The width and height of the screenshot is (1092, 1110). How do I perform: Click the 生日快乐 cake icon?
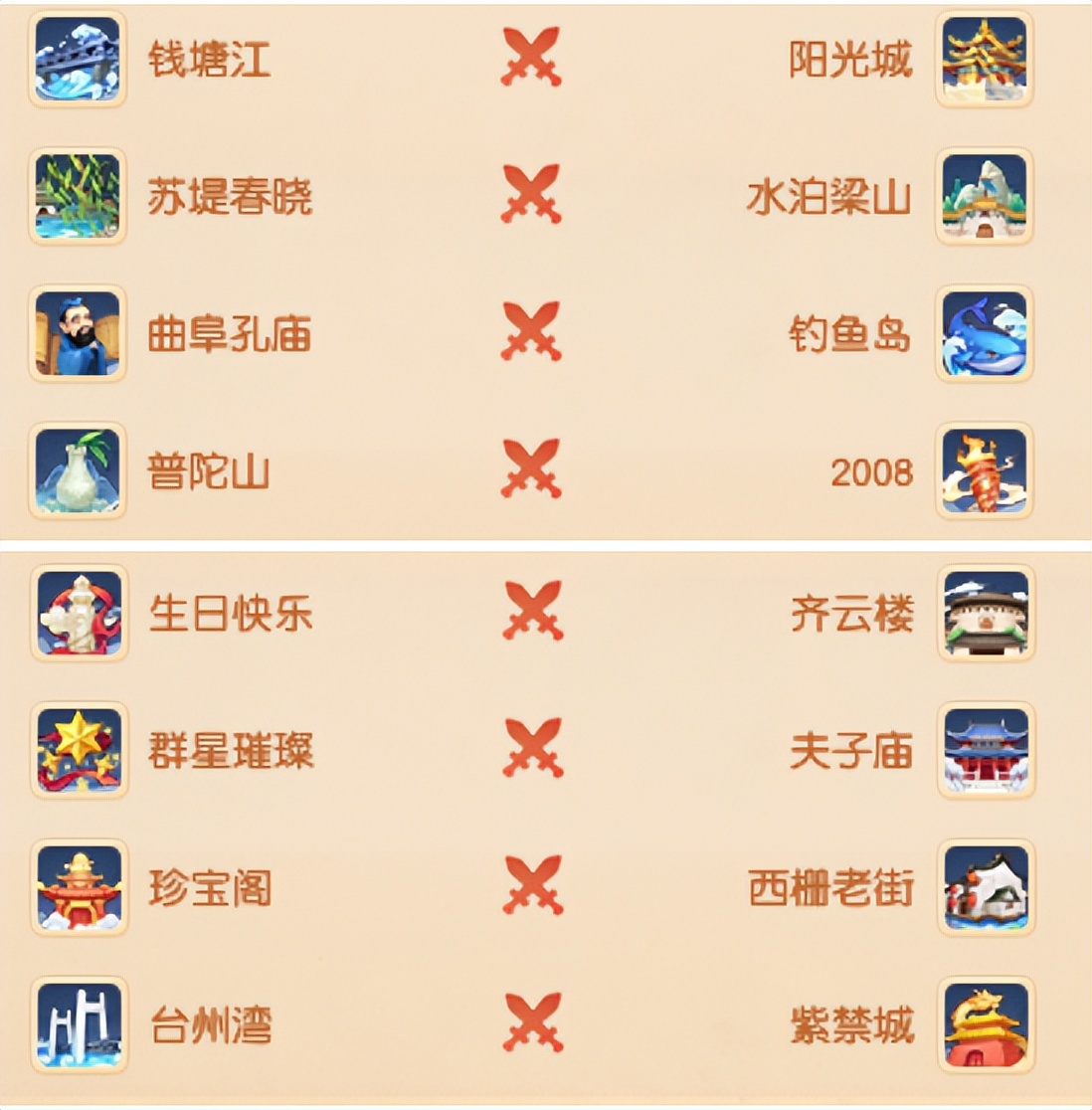(80, 614)
